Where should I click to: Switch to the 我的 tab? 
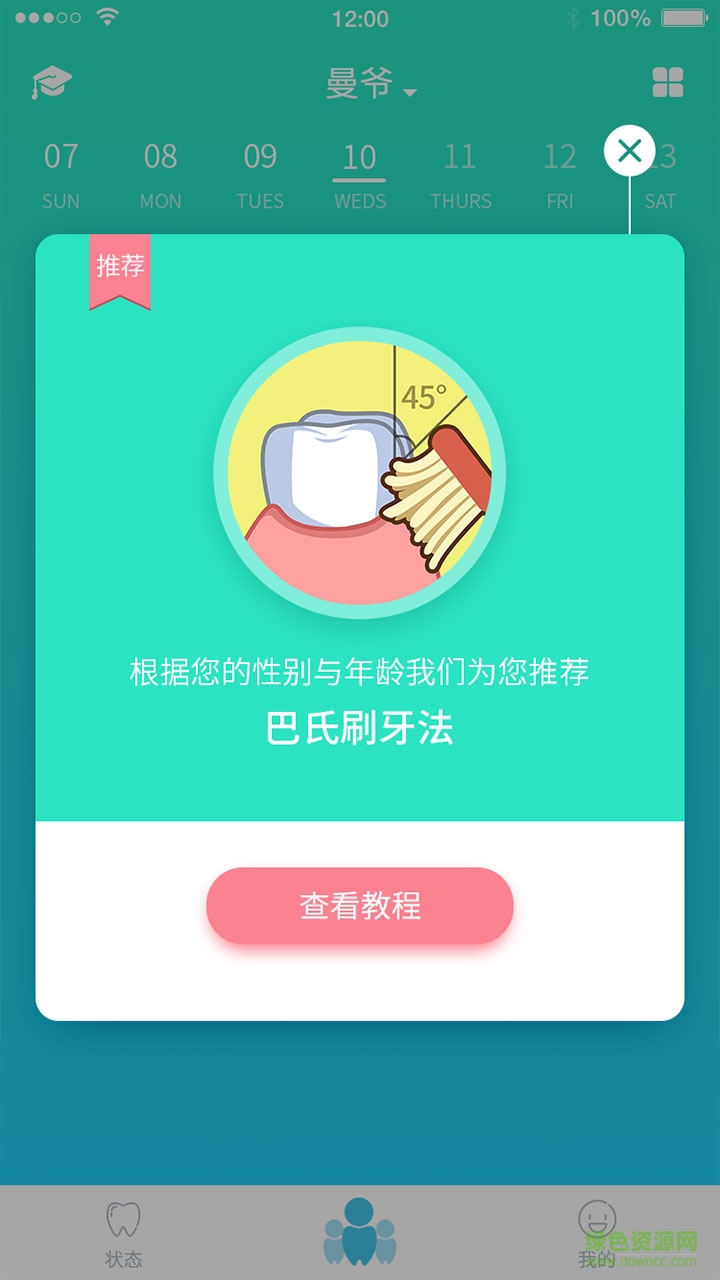(597, 1234)
